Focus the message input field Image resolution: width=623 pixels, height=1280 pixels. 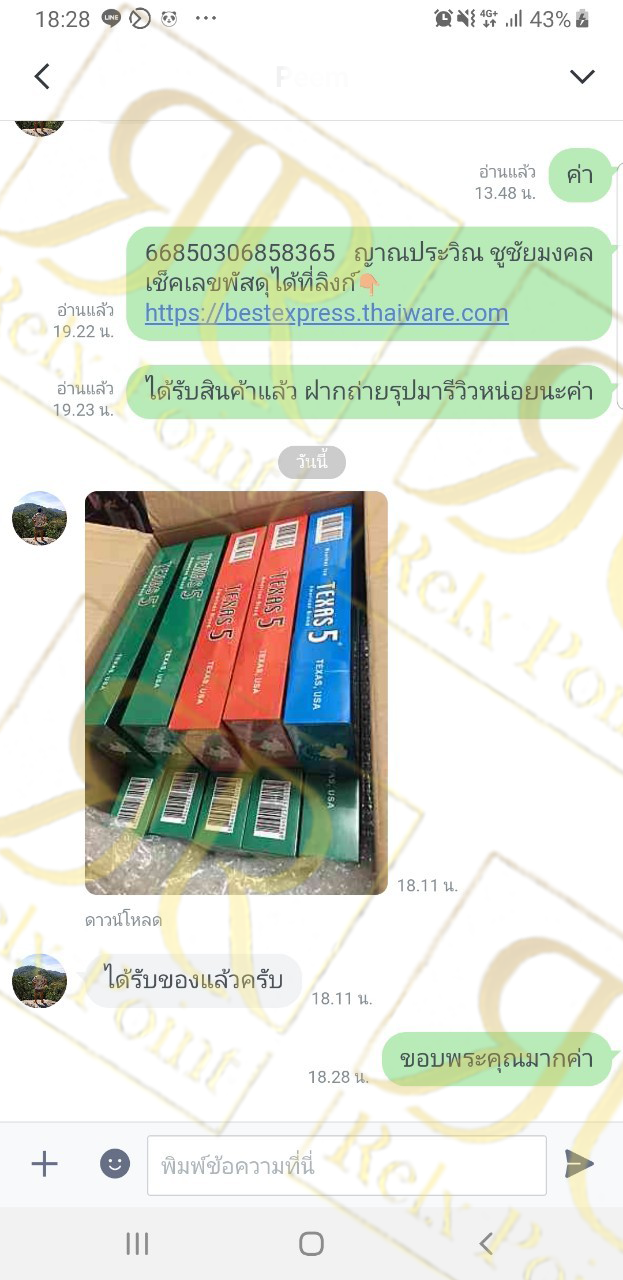pos(347,1165)
